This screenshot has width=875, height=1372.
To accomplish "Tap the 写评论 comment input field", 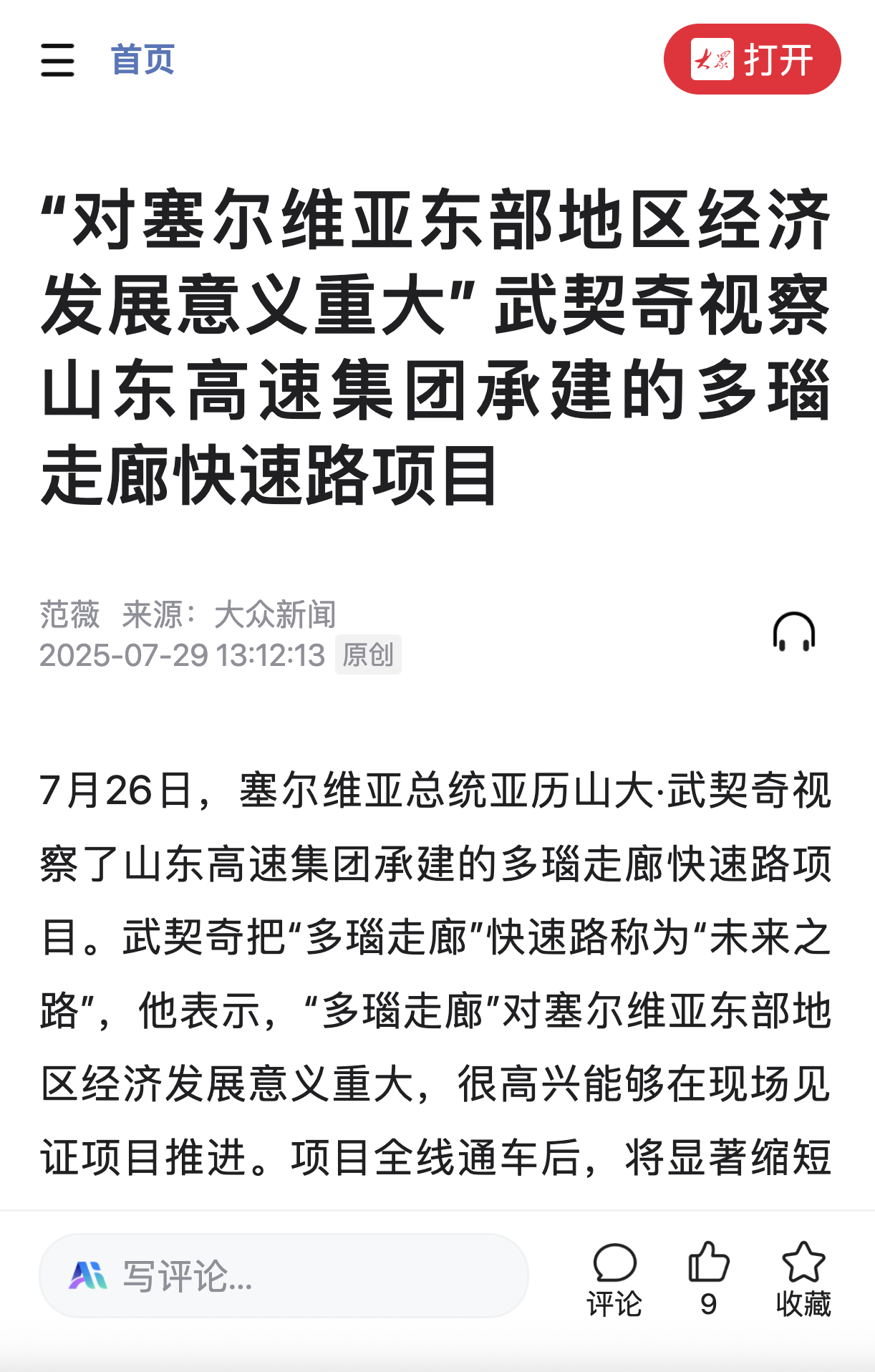I will 284,1276.
